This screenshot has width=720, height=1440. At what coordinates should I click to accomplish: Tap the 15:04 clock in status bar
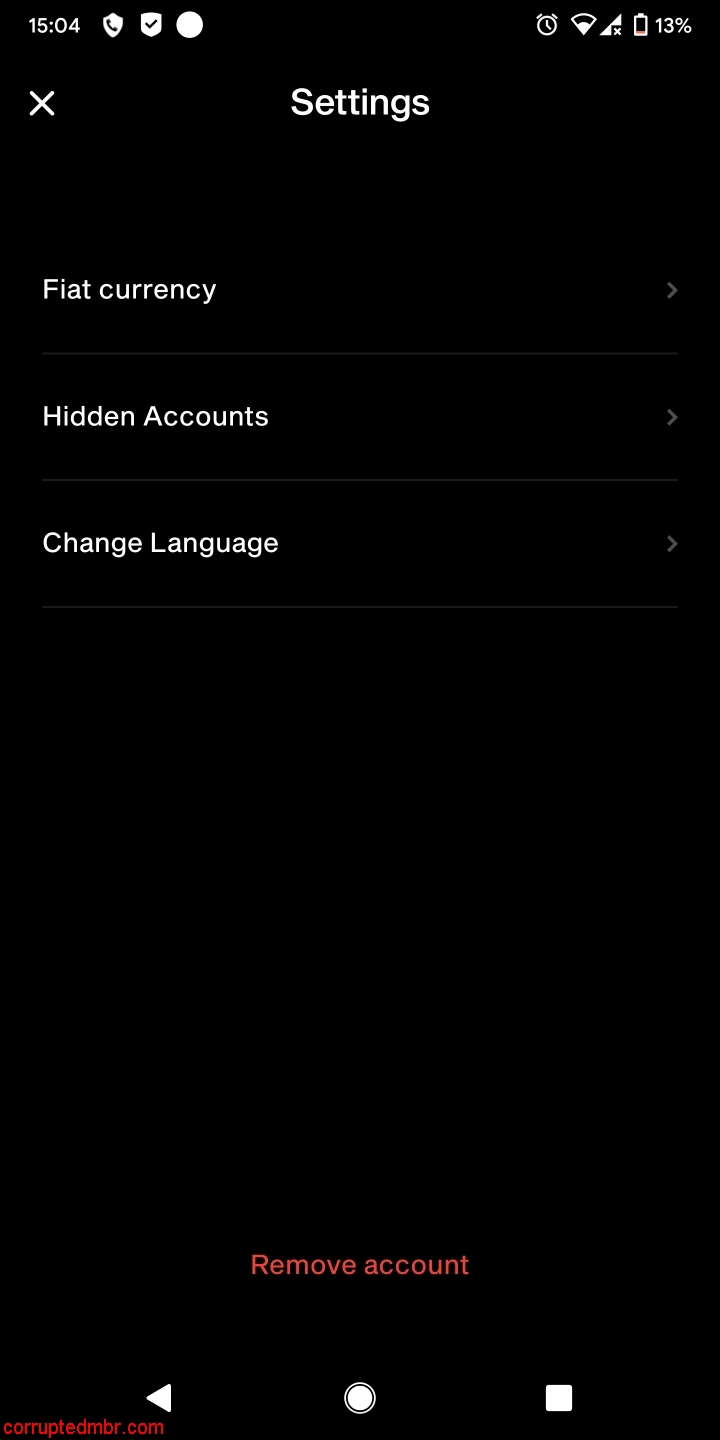[53, 25]
